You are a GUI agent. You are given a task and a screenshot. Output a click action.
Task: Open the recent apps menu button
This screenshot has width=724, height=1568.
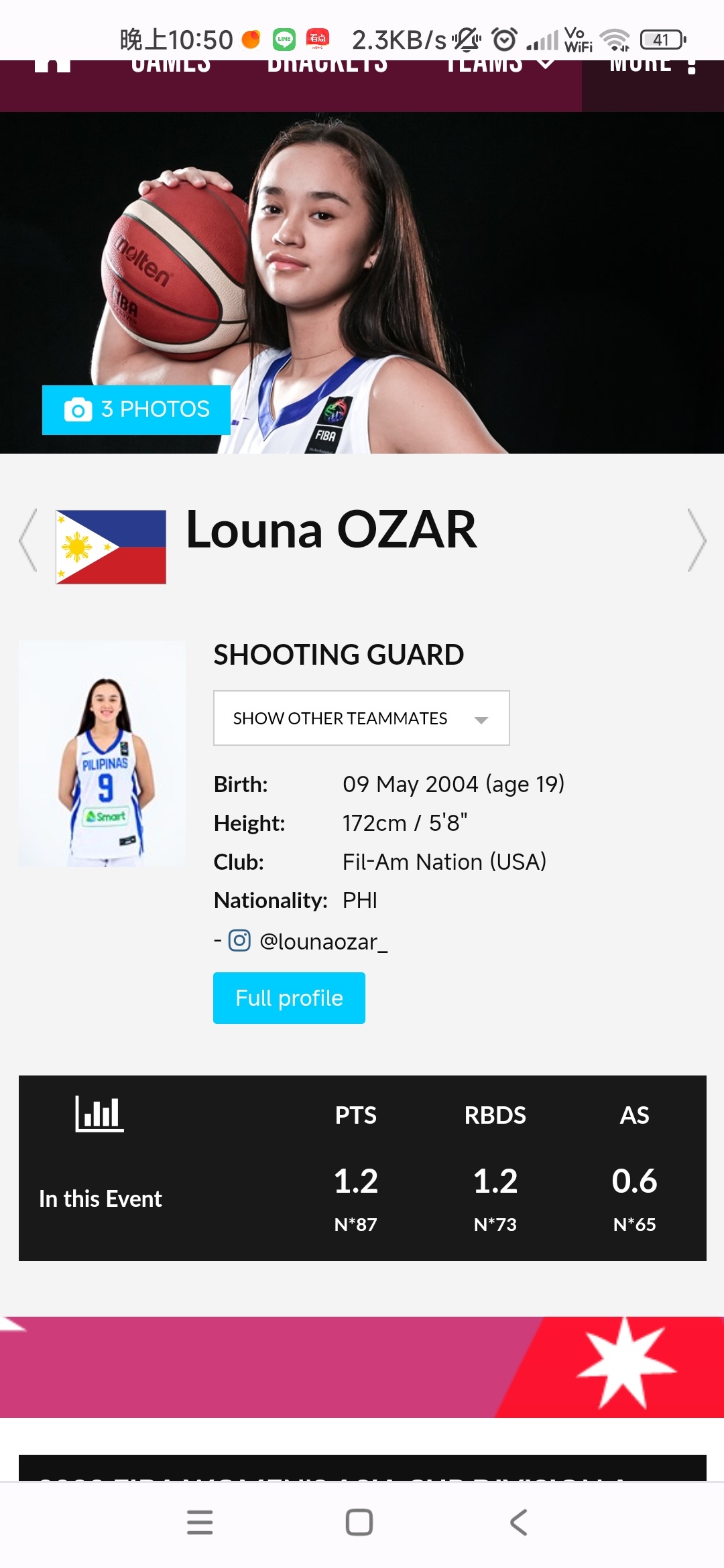point(200,1522)
